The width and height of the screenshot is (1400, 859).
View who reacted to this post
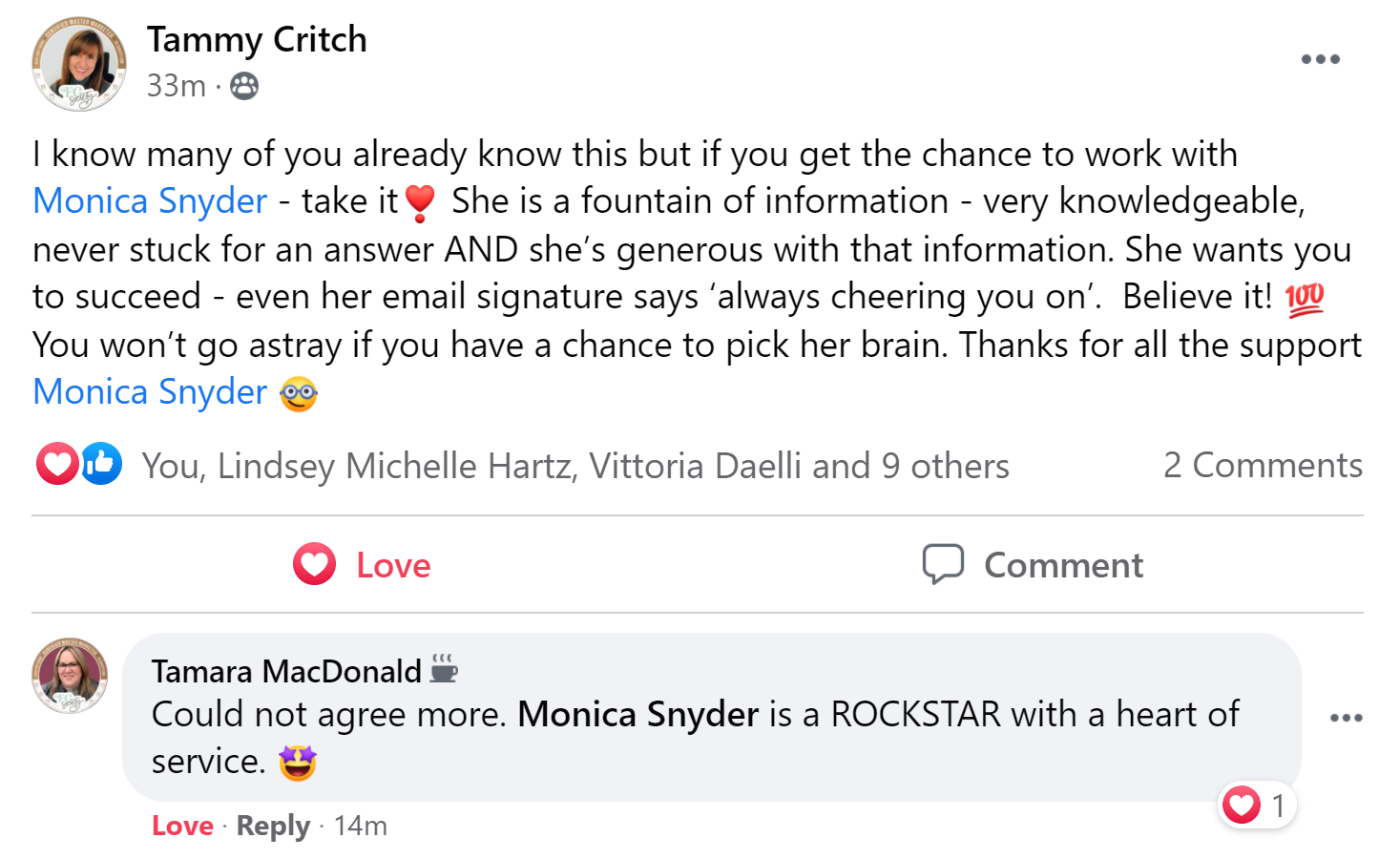pos(575,466)
